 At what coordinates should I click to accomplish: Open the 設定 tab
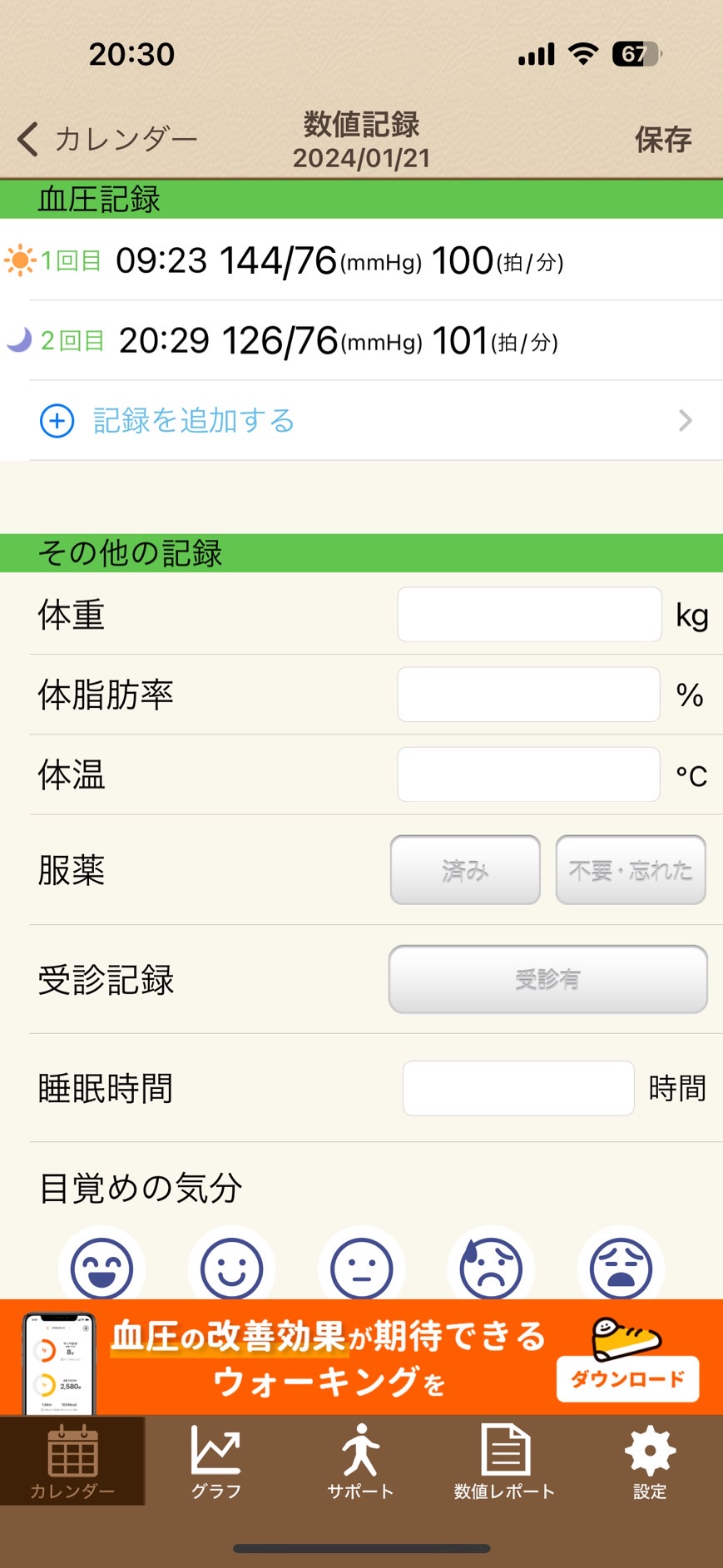(650, 1462)
